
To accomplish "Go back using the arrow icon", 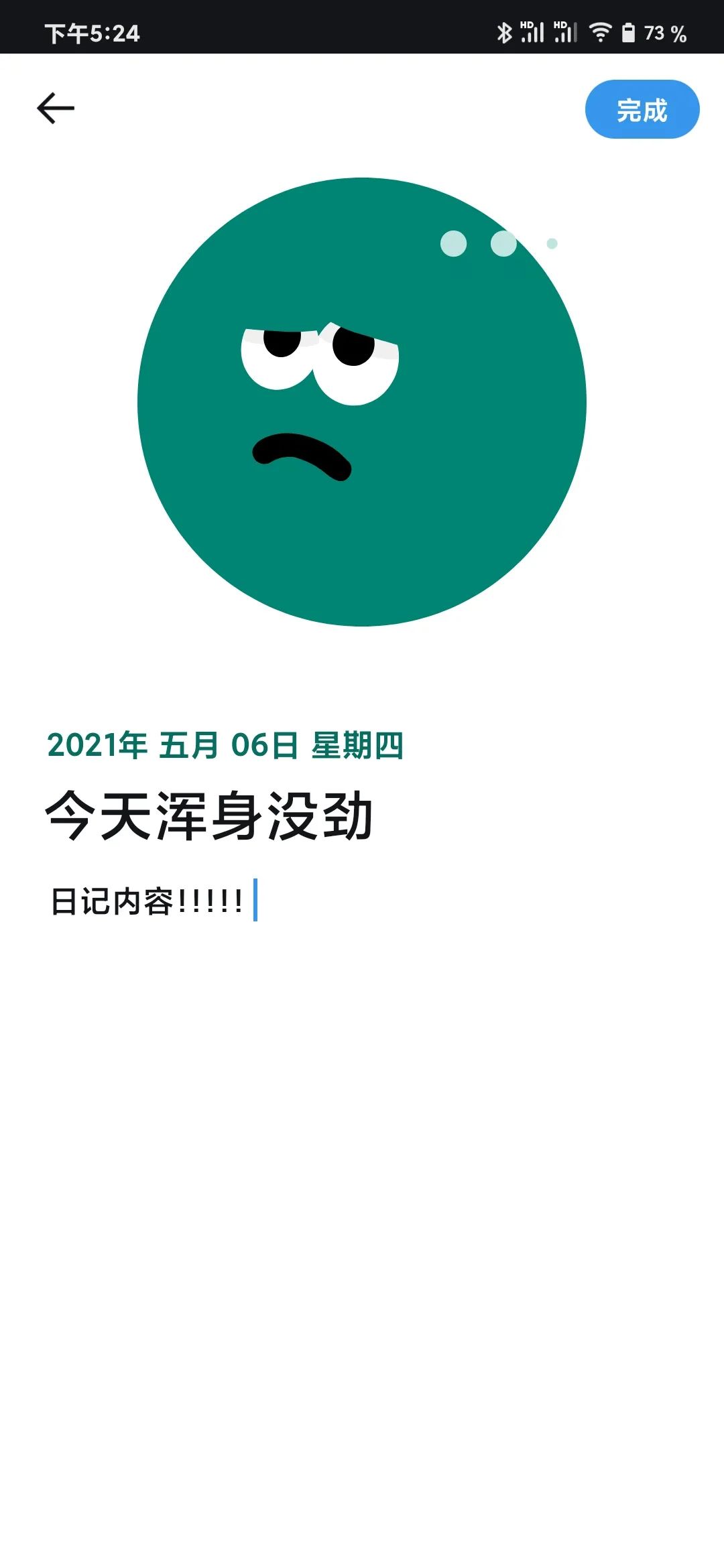I will 56,109.
